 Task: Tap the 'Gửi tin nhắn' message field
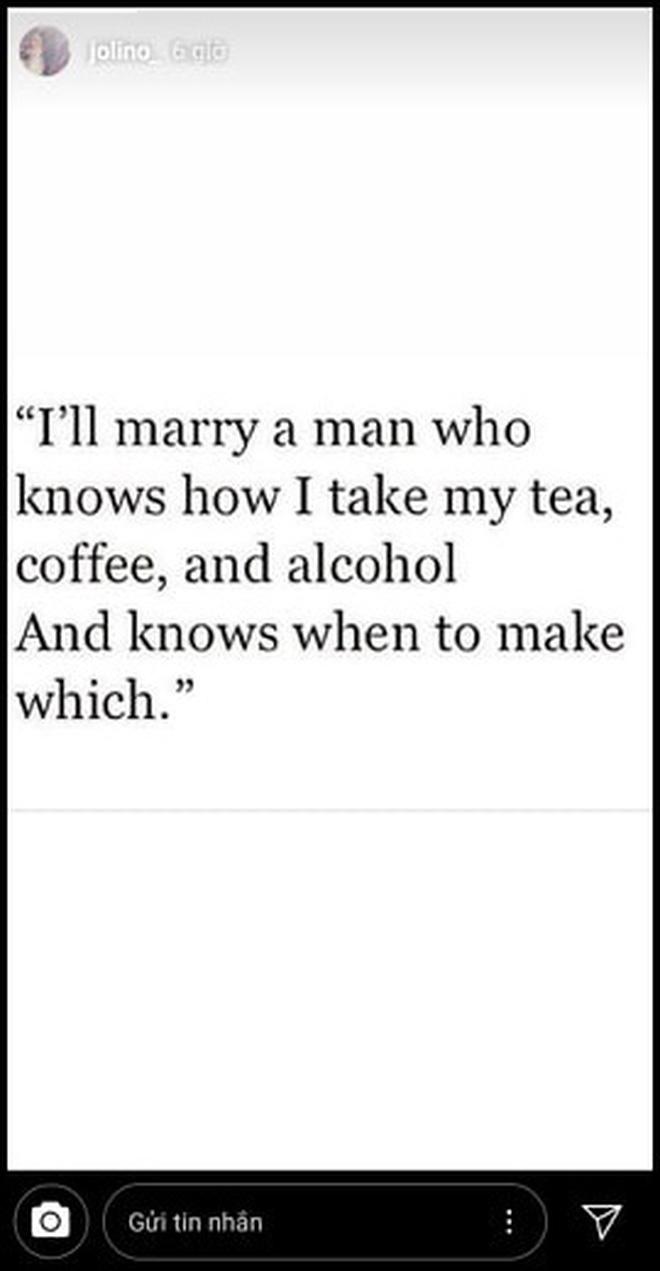tap(300, 1221)
